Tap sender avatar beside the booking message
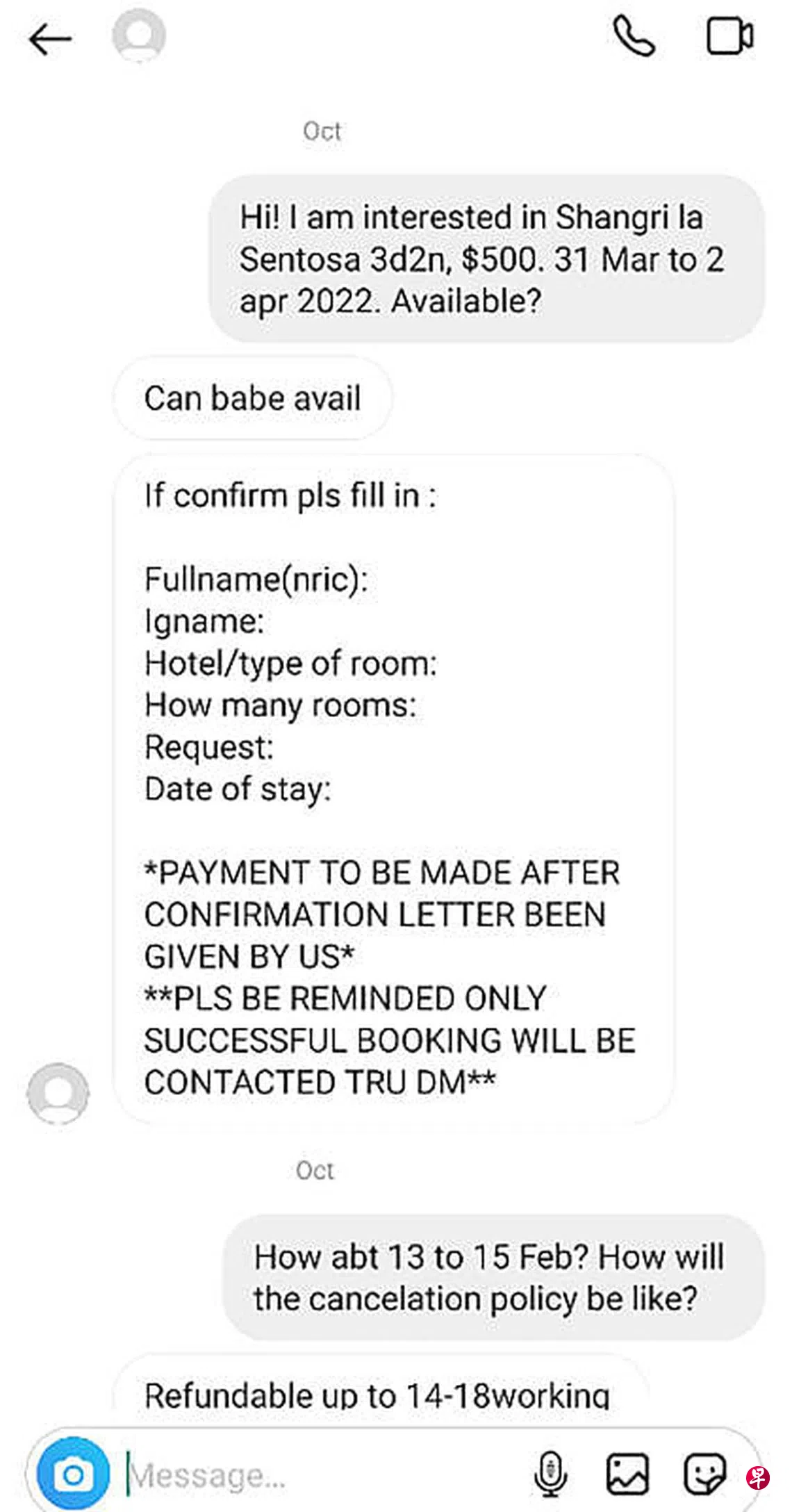The height and width of the screenshot is (1512, 792). click(58, 1093)
